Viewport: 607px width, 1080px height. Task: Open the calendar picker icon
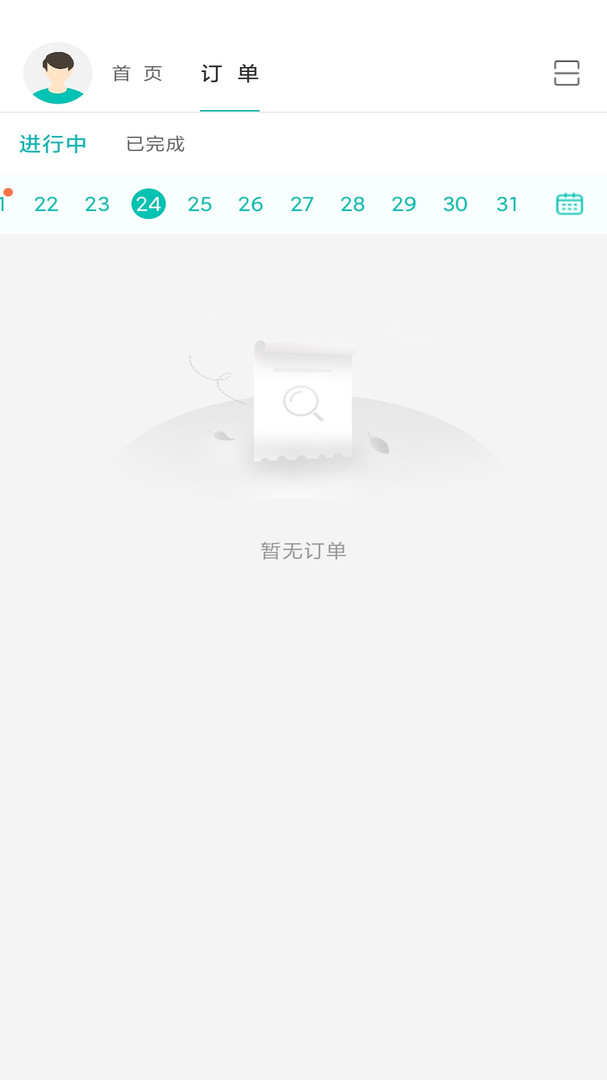[x=569, y=204]
